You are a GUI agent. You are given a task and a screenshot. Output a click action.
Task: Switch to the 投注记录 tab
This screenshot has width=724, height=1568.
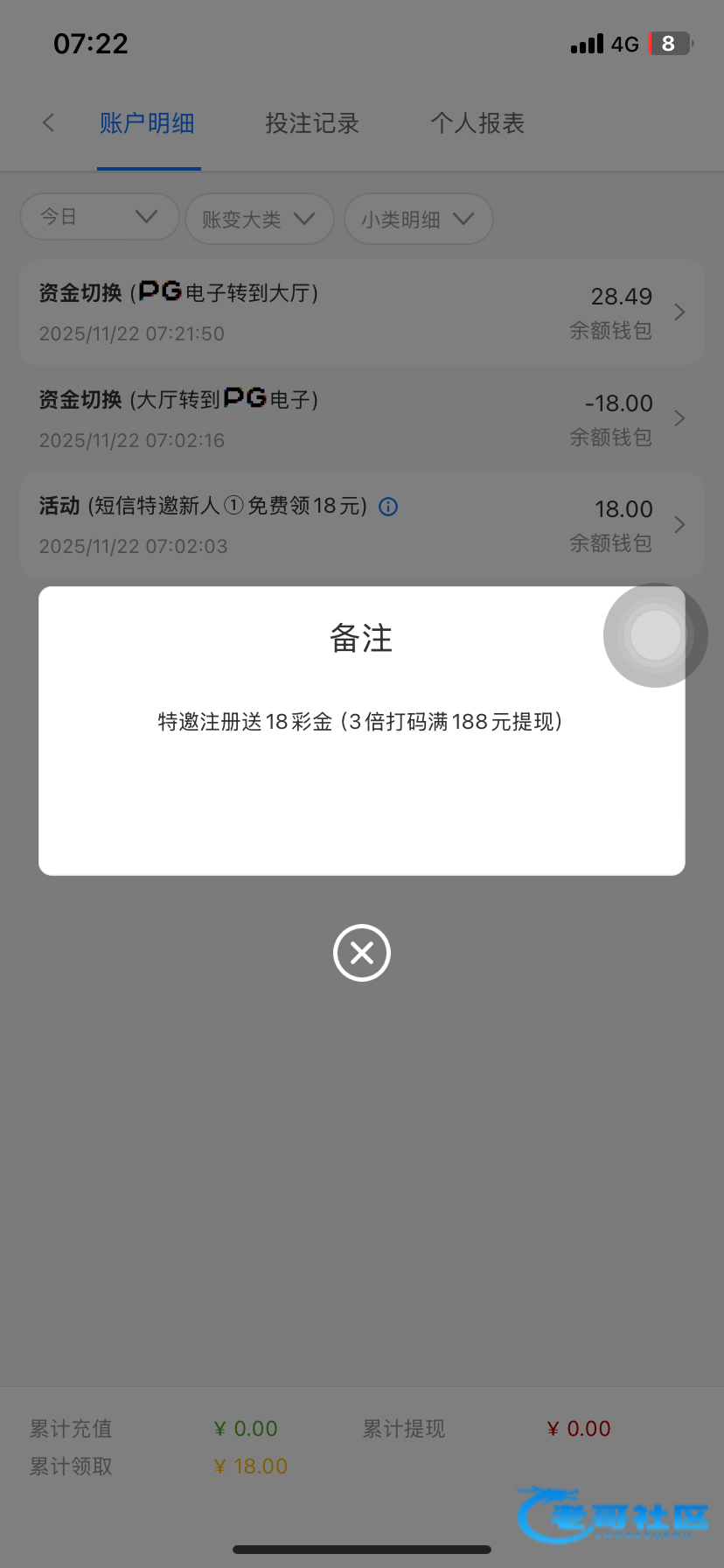click(x=312, y=123)
